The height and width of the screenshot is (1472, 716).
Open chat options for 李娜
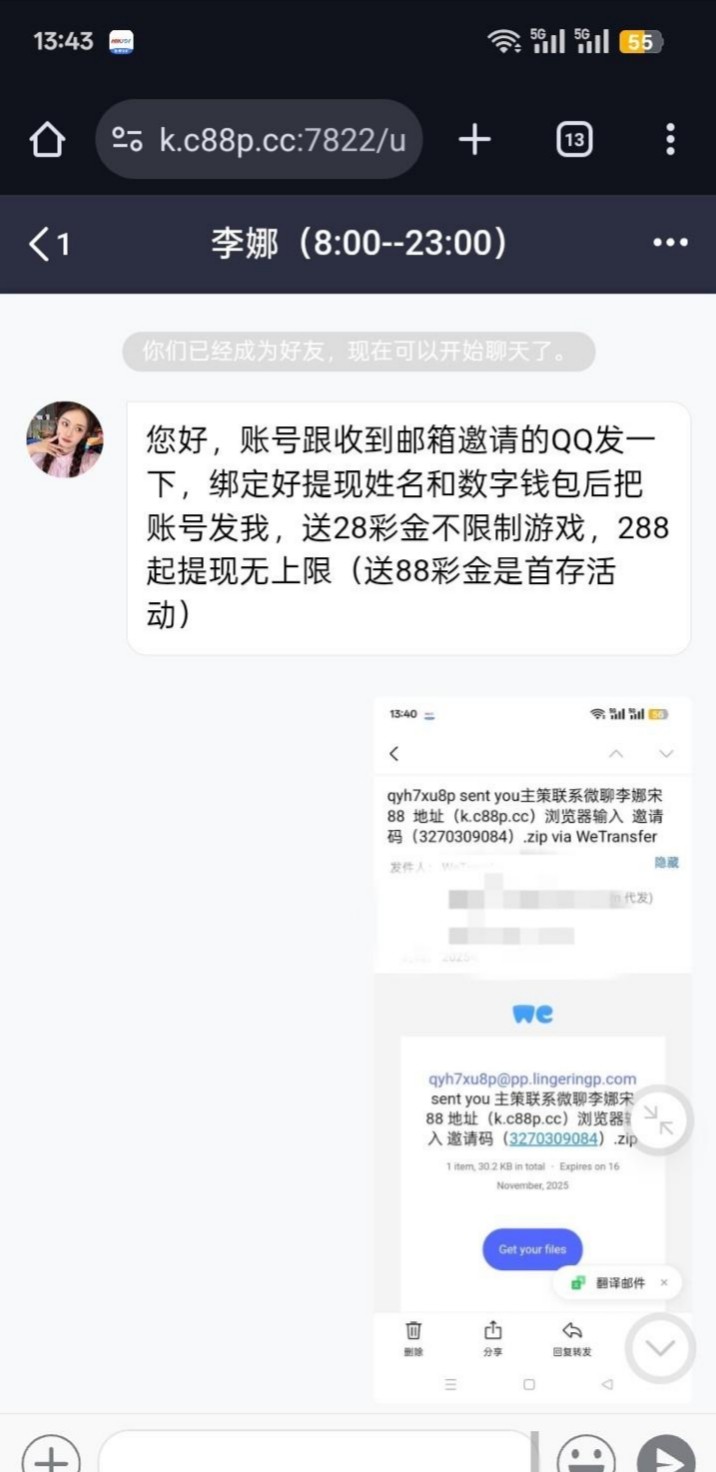670,243
